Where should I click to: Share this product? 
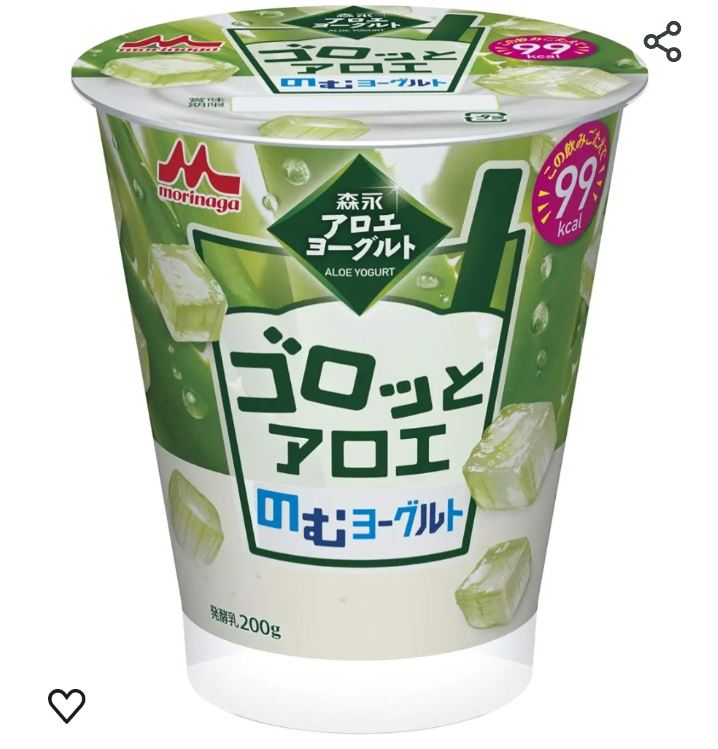[x=662, y=41]
